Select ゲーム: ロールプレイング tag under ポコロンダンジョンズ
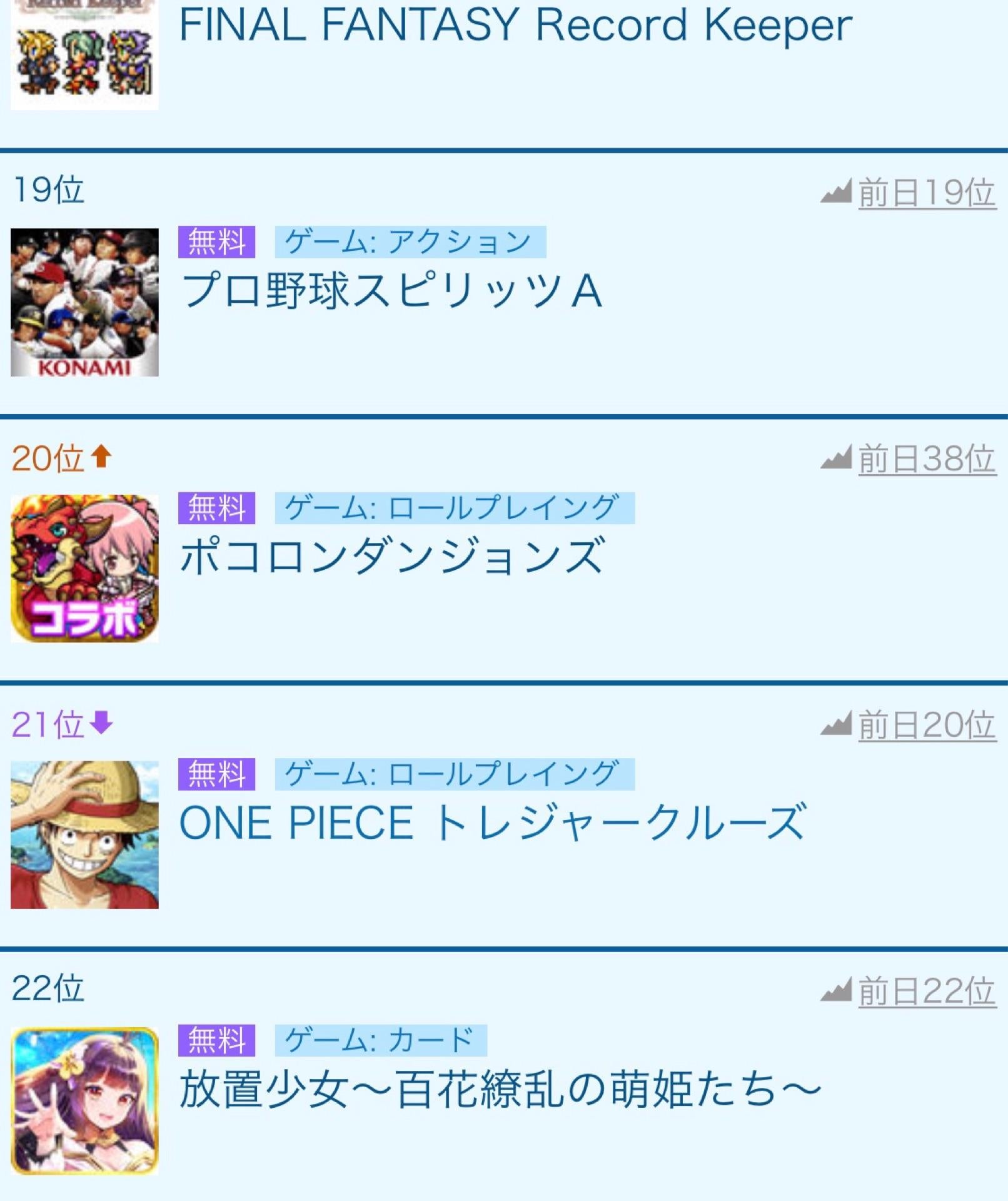Image resolution: width=1008 pixels, height=1201 pixels. [x=454, y=507]
